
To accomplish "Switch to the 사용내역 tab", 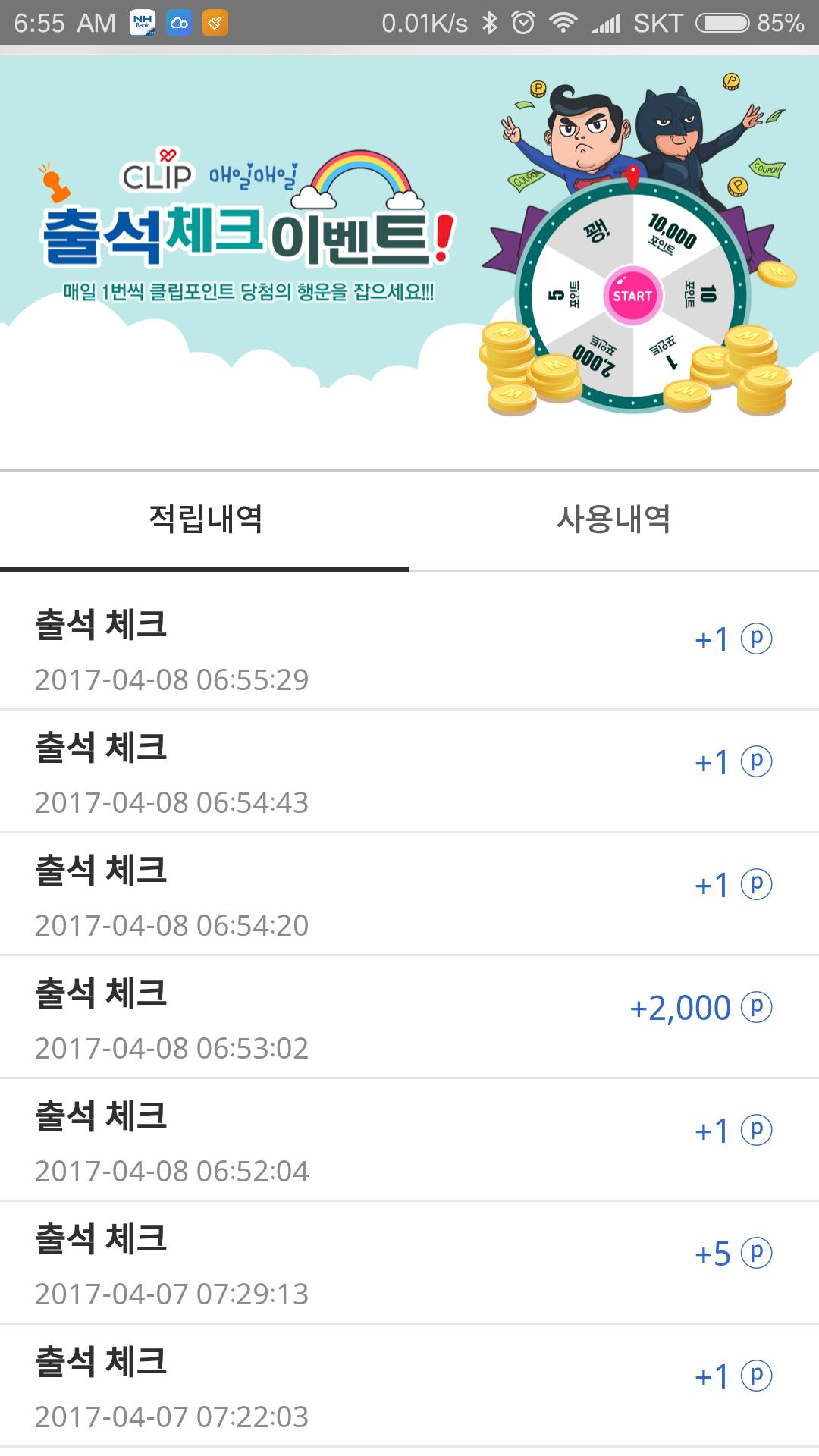I will click(x=613, y=520).
